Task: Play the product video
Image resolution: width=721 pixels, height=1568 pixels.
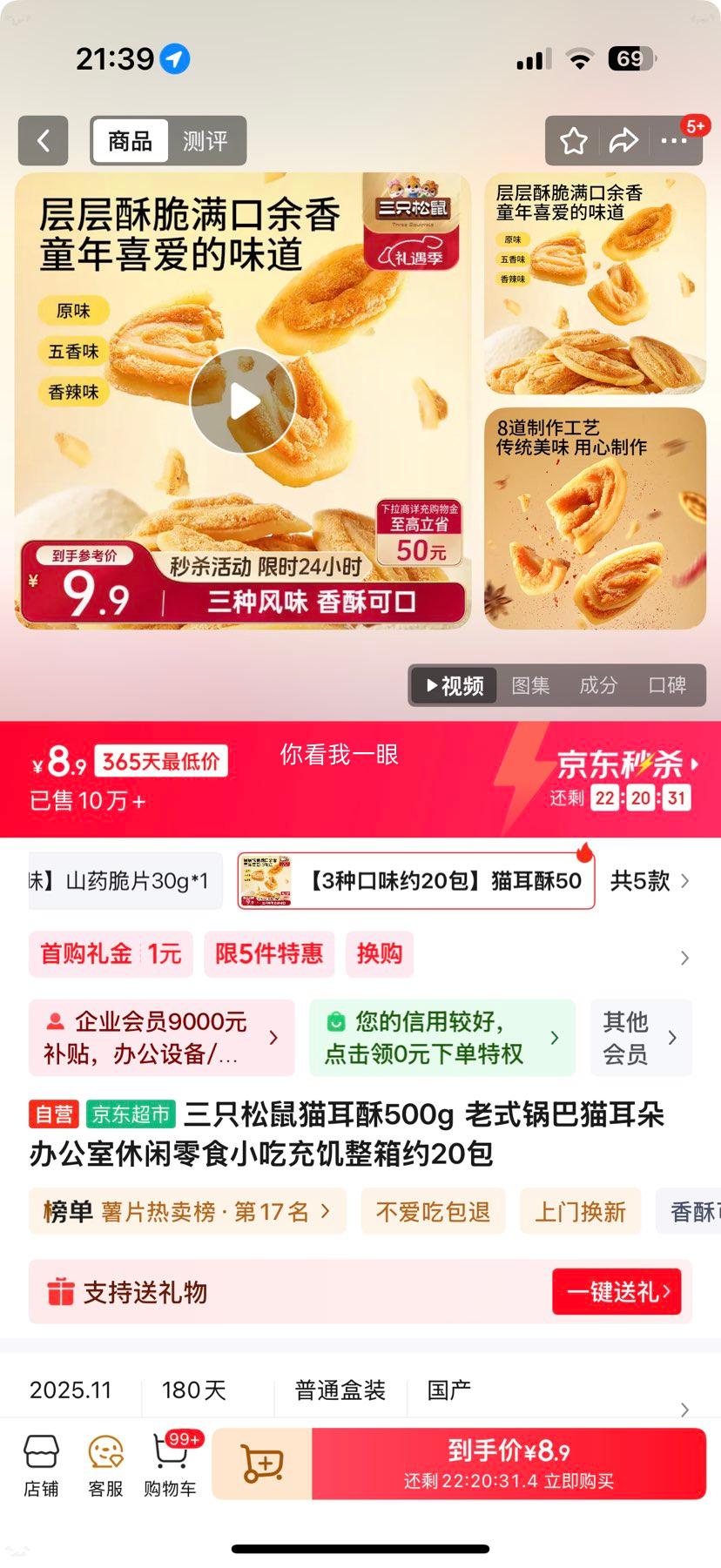Action: pyautogui.click(x=242, y=400)
